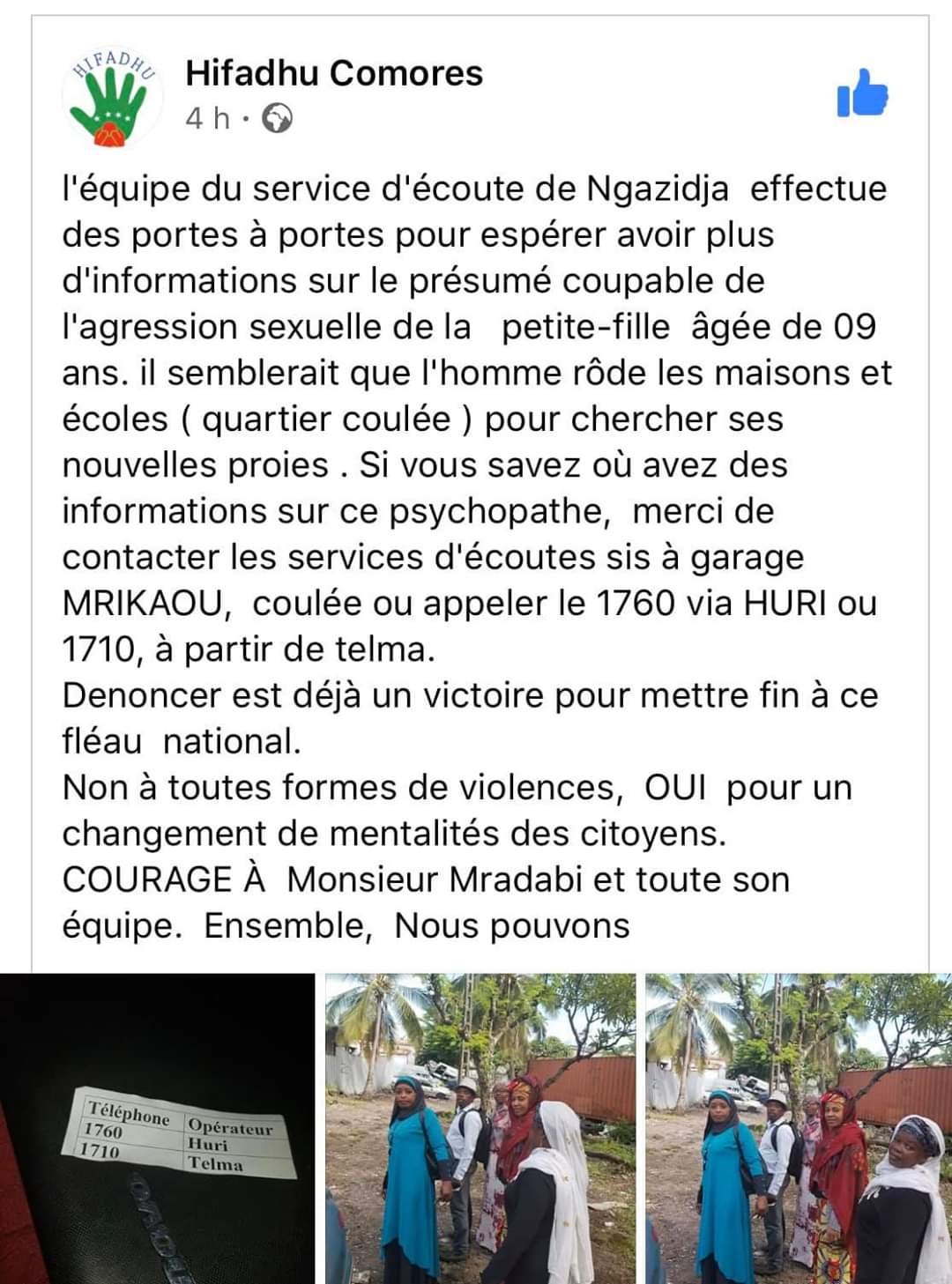
Task: Open the middle group photo
Action: coord(480,1128)
